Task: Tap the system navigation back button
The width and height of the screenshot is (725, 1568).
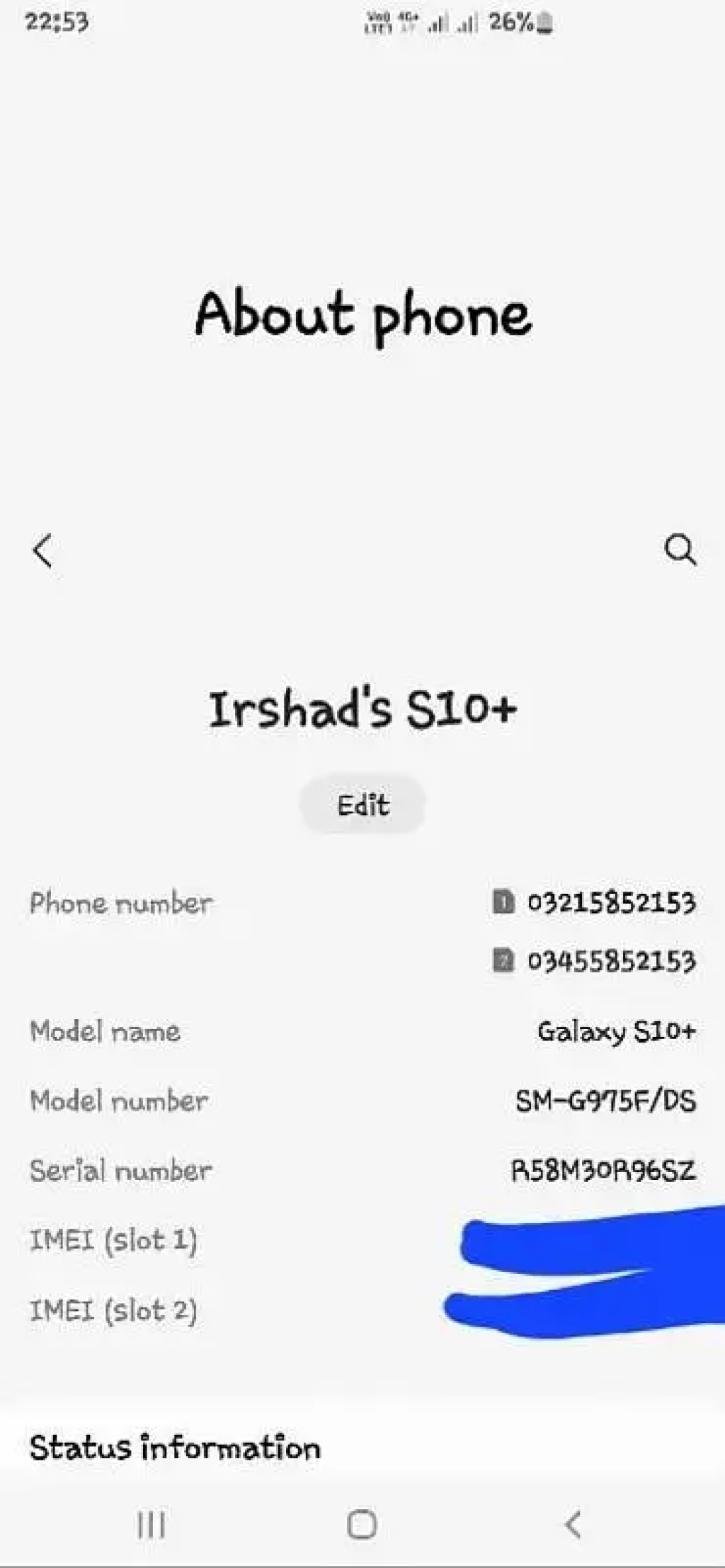Action: pyautogui.click(x=573, y=1524)
